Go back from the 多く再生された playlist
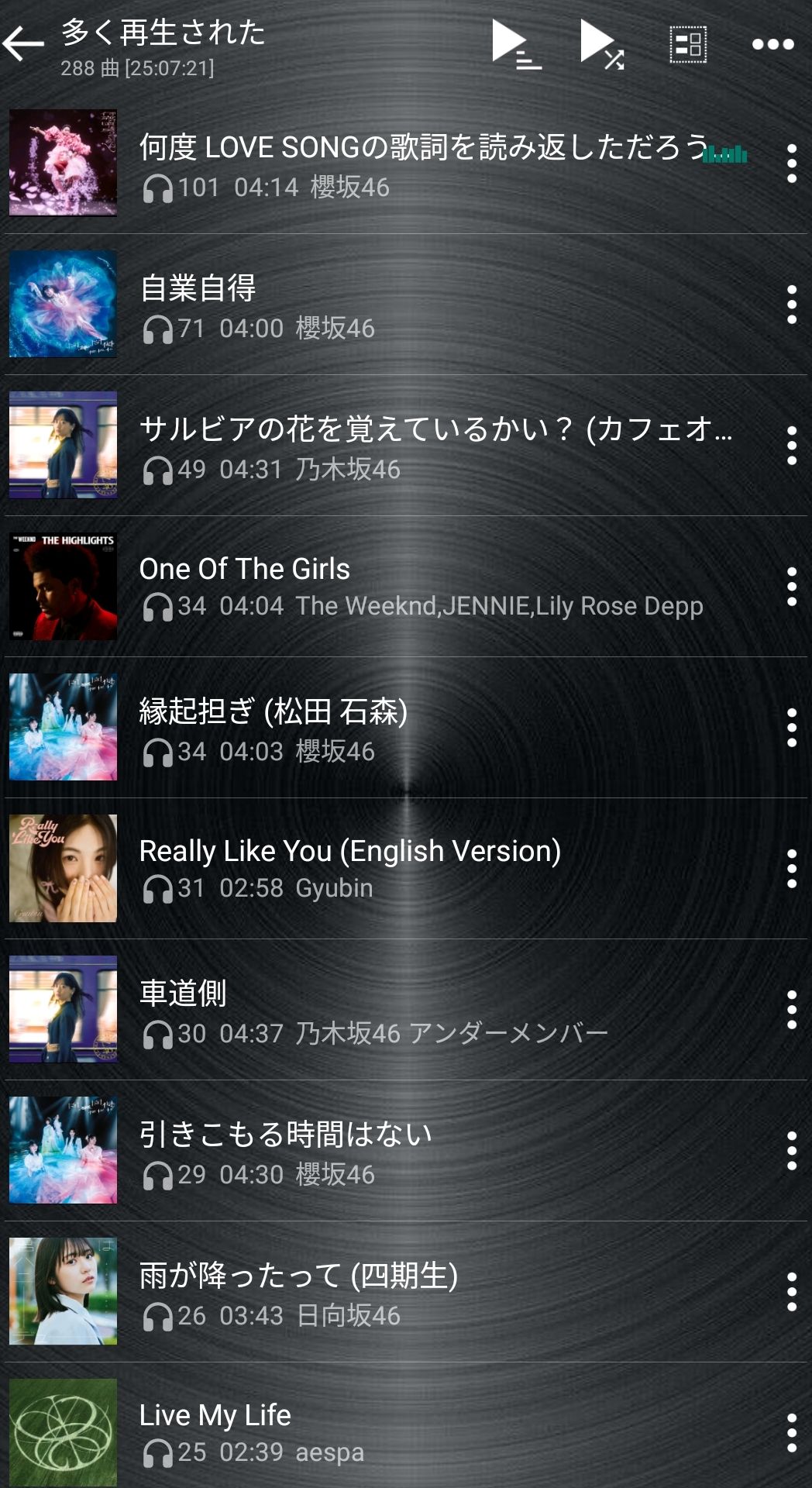Viewport: 812px width, 1488px height. coord(24,45)
